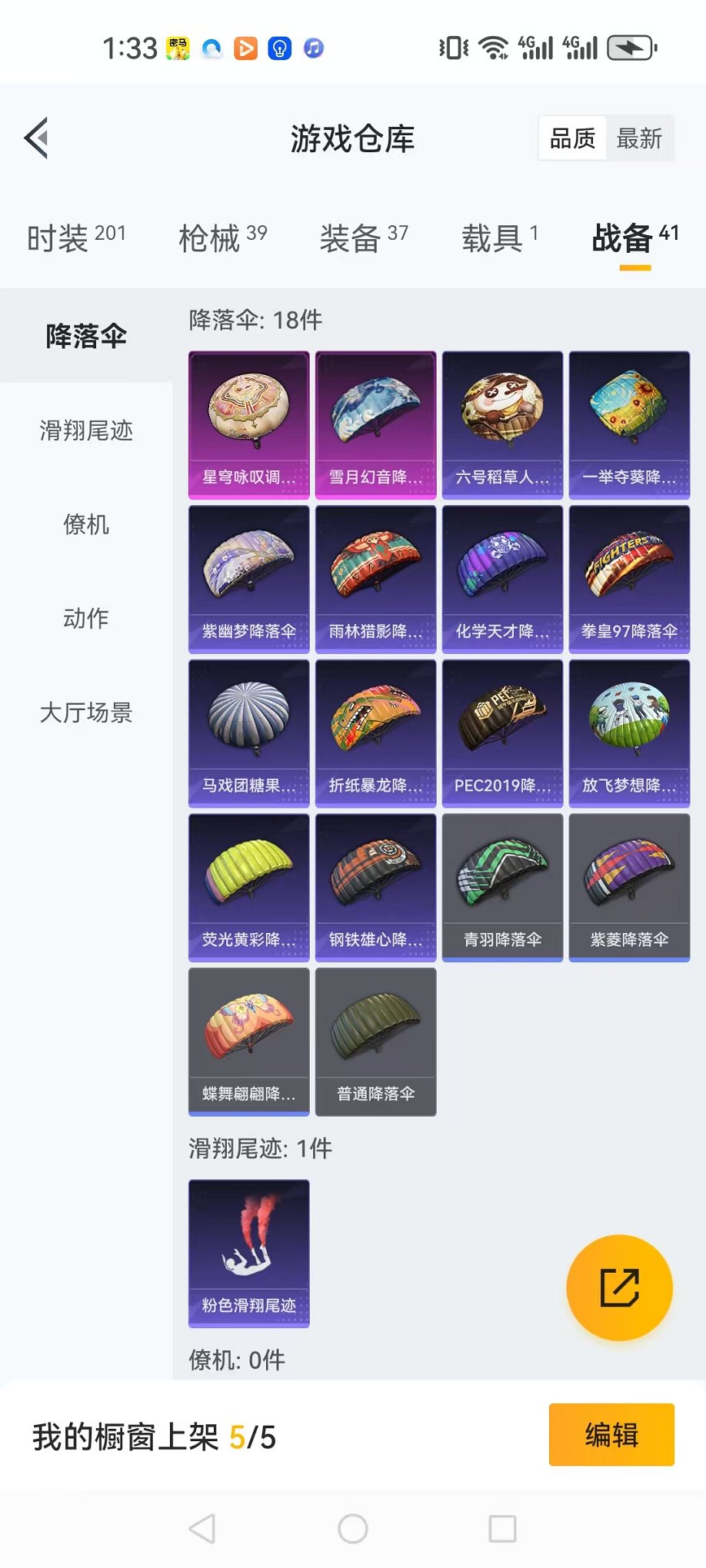This screenshot has width=706, height=1568.
Task: Select 滑翔尾迹 in the side menu
Action: (x=86, y=430)
